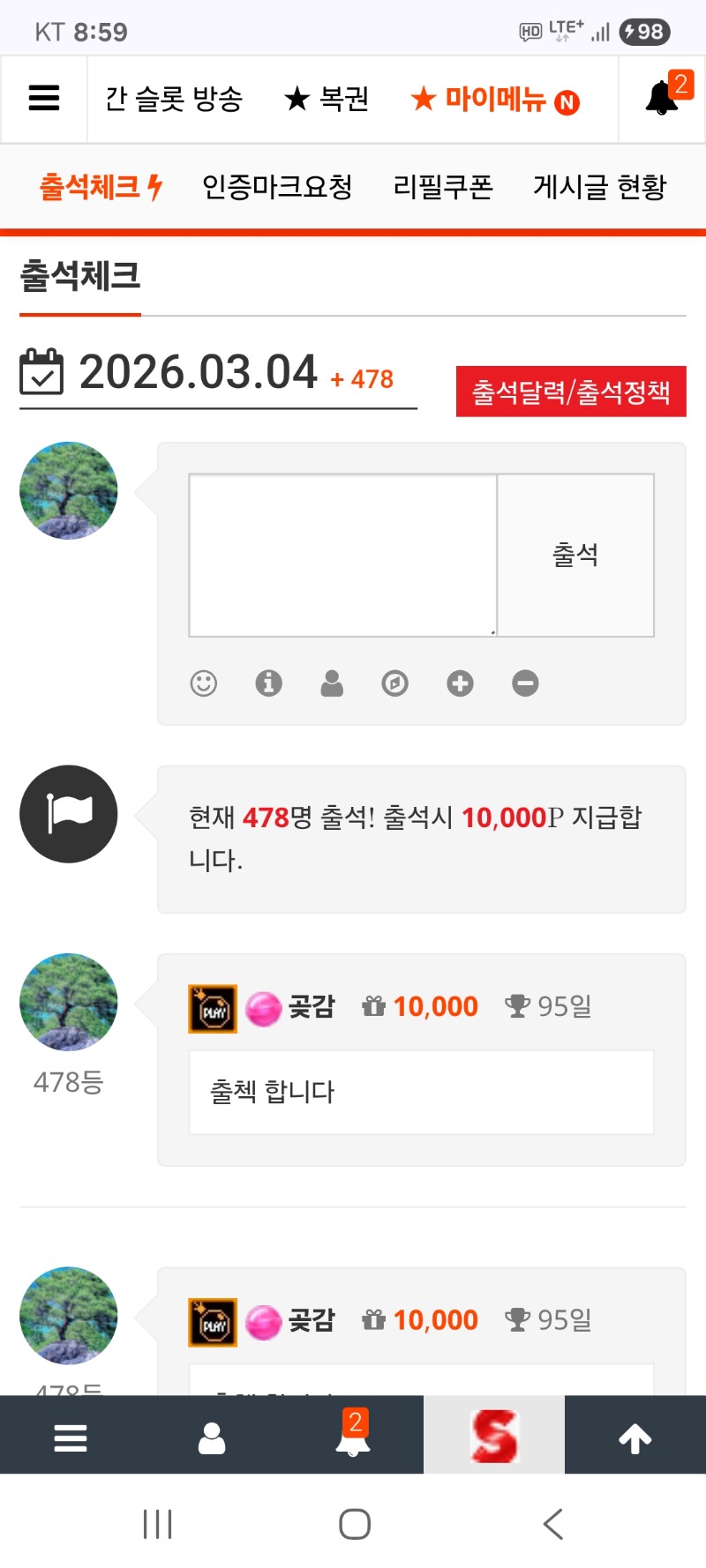Viewport: 706px width, 1568px height.
Task: Open the 게시글 현황 sub-tab
Action: (x=599, y=187)
